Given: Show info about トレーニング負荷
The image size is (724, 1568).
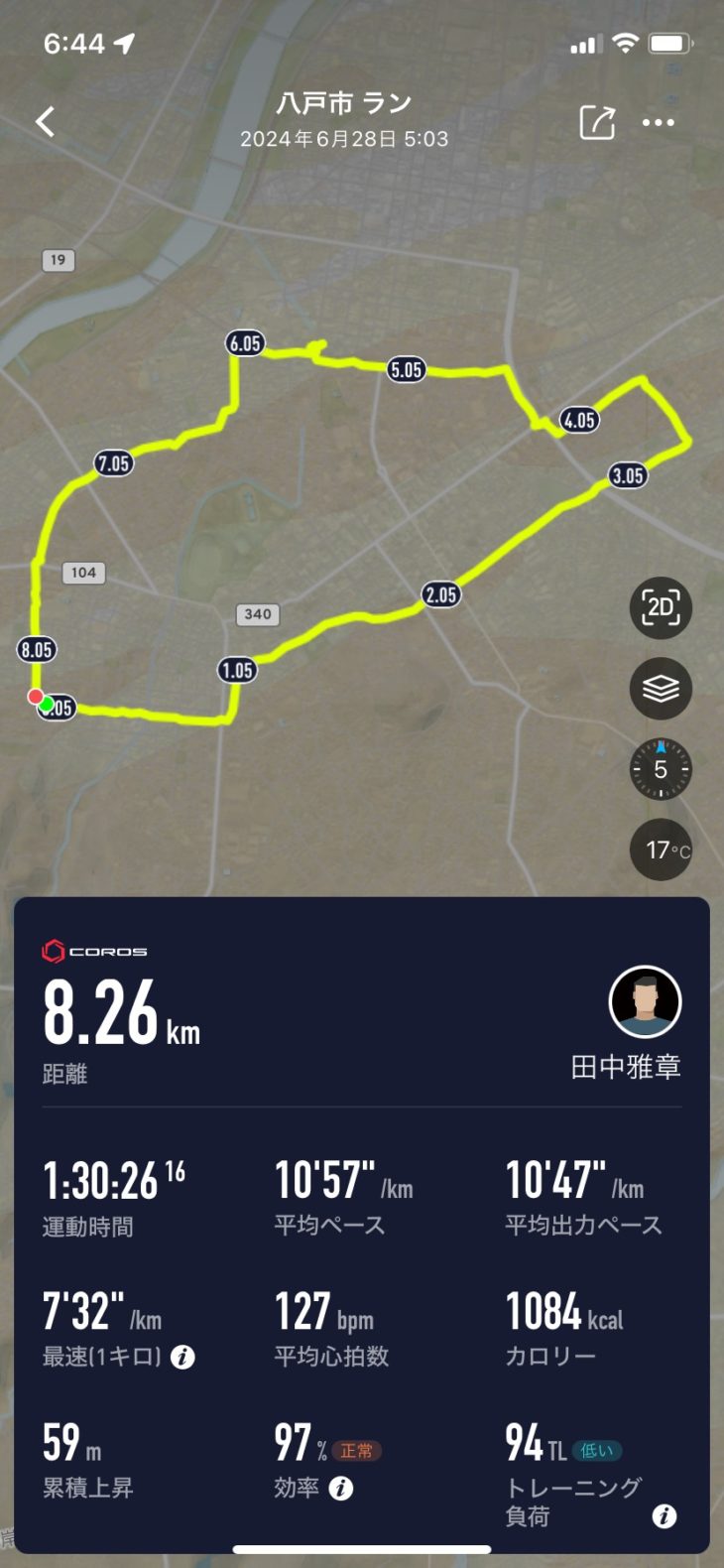Looking at the screenshot, I should (x=664, y=1515).
